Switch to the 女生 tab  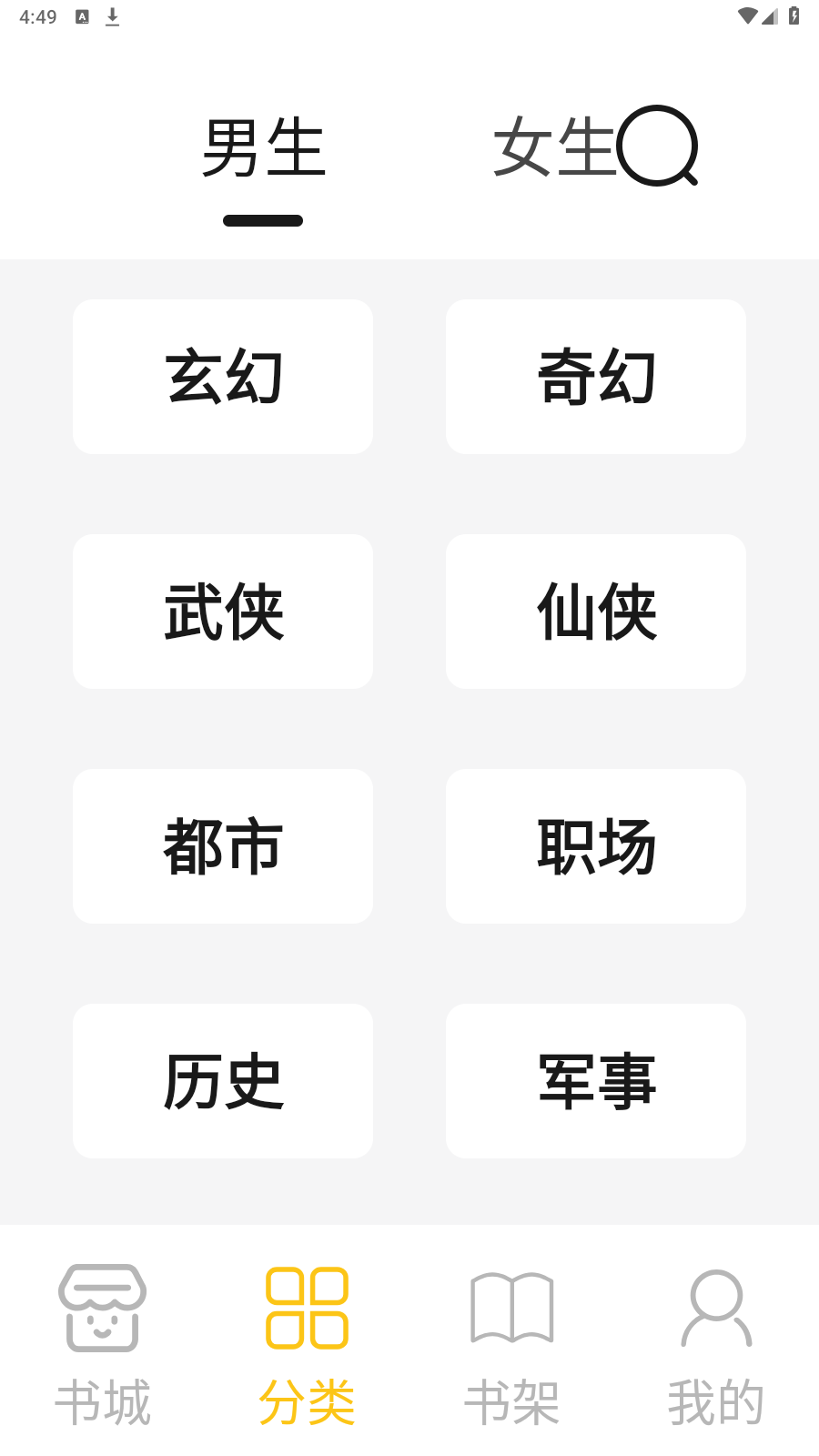coord(554,147)
